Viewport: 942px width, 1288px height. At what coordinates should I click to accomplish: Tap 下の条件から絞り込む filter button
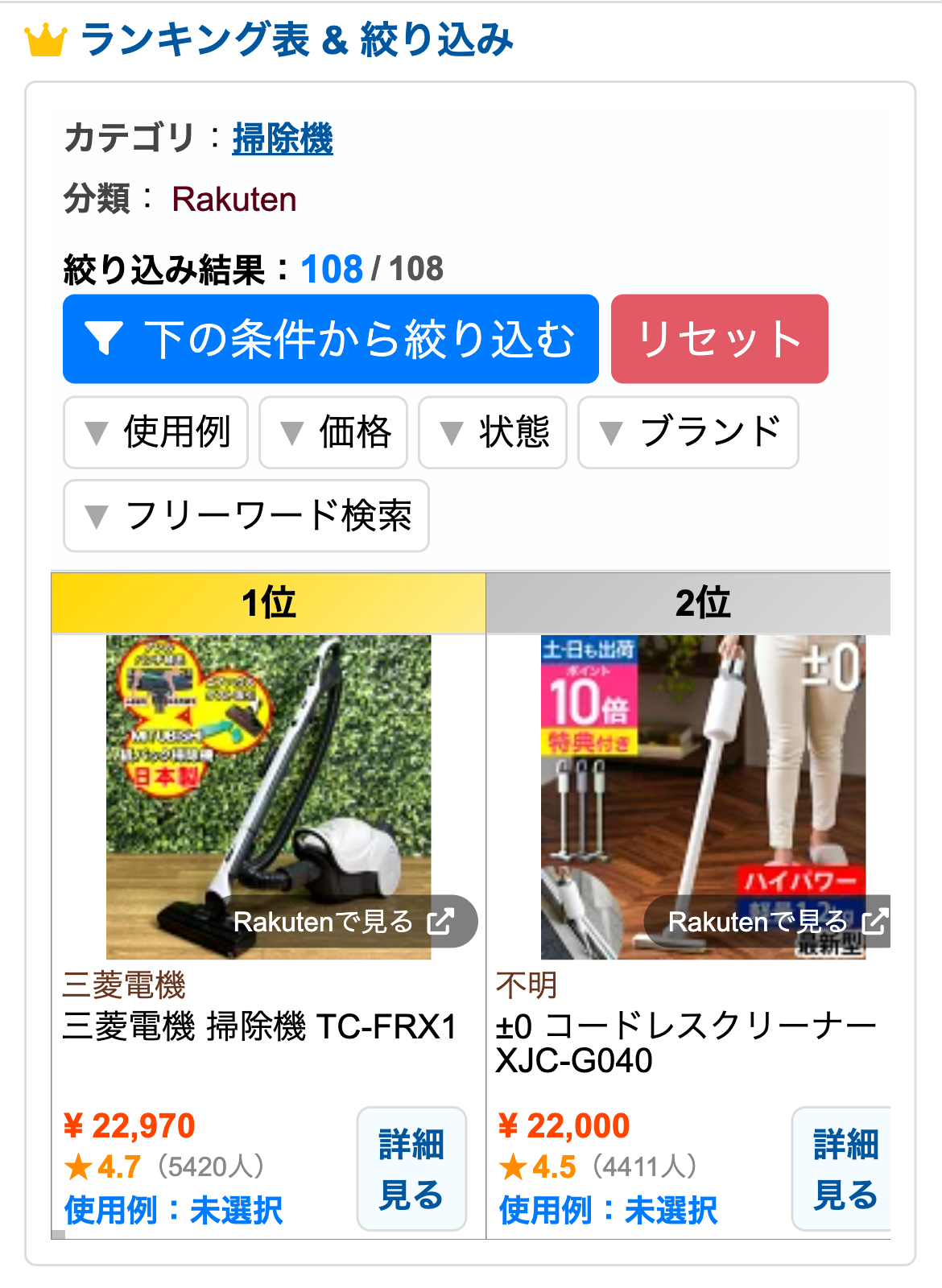tap(331, 339)
